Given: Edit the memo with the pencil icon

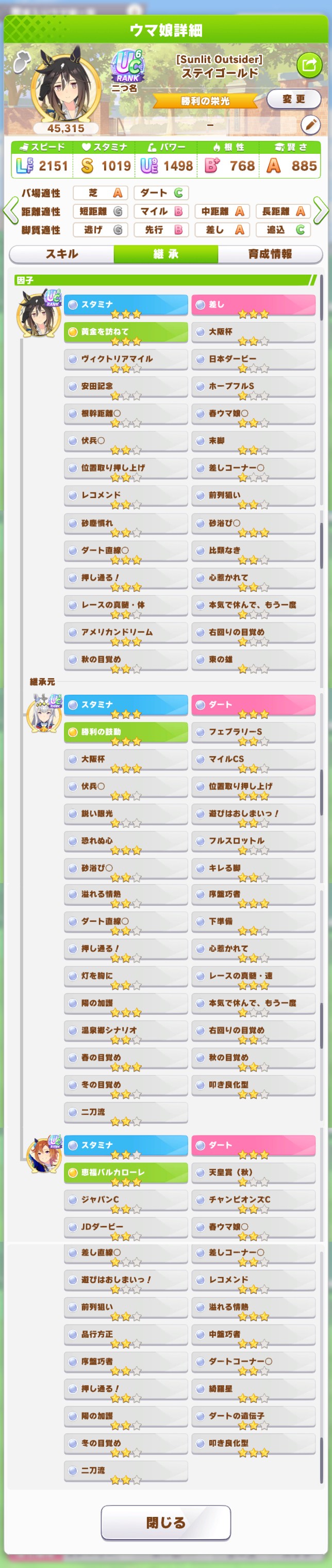Looking at the screenshot, I should pos(310,125).
